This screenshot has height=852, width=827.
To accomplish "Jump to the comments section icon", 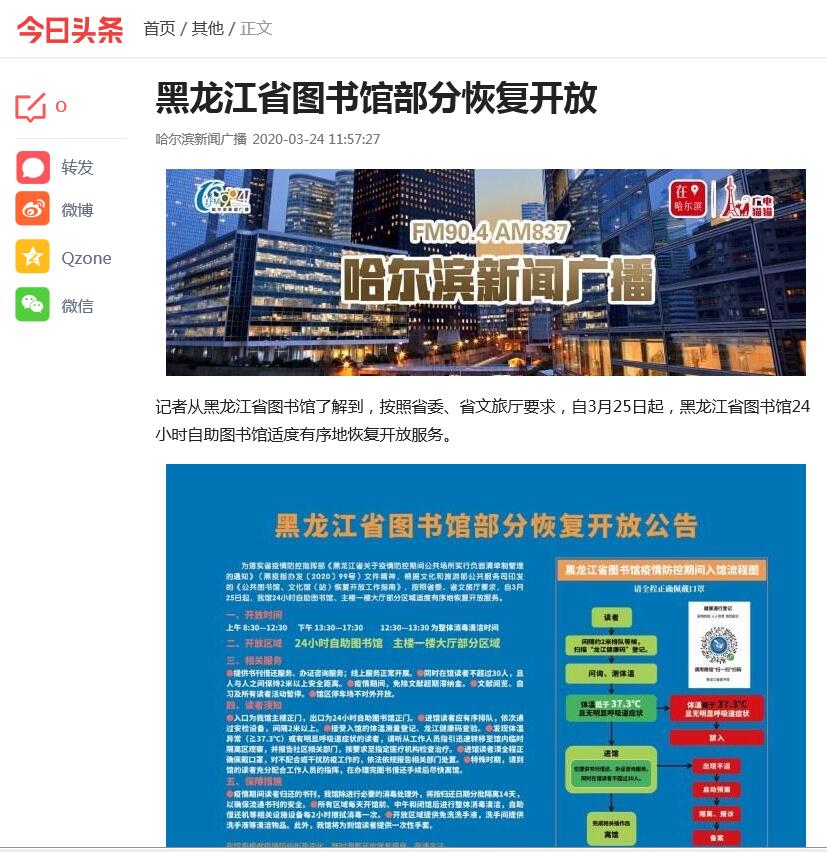I will click(32, 107).
